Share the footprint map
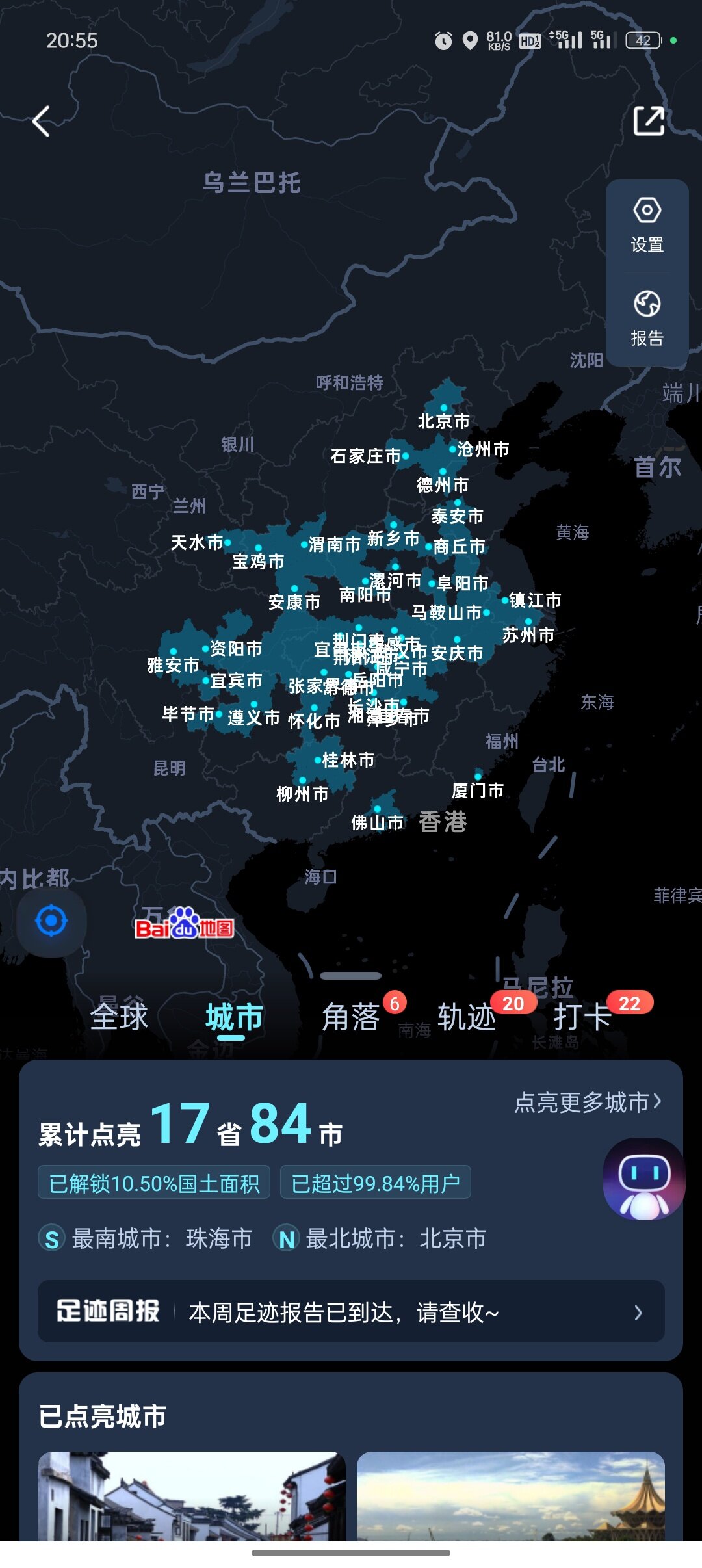702x1568 pixels. 649,121
